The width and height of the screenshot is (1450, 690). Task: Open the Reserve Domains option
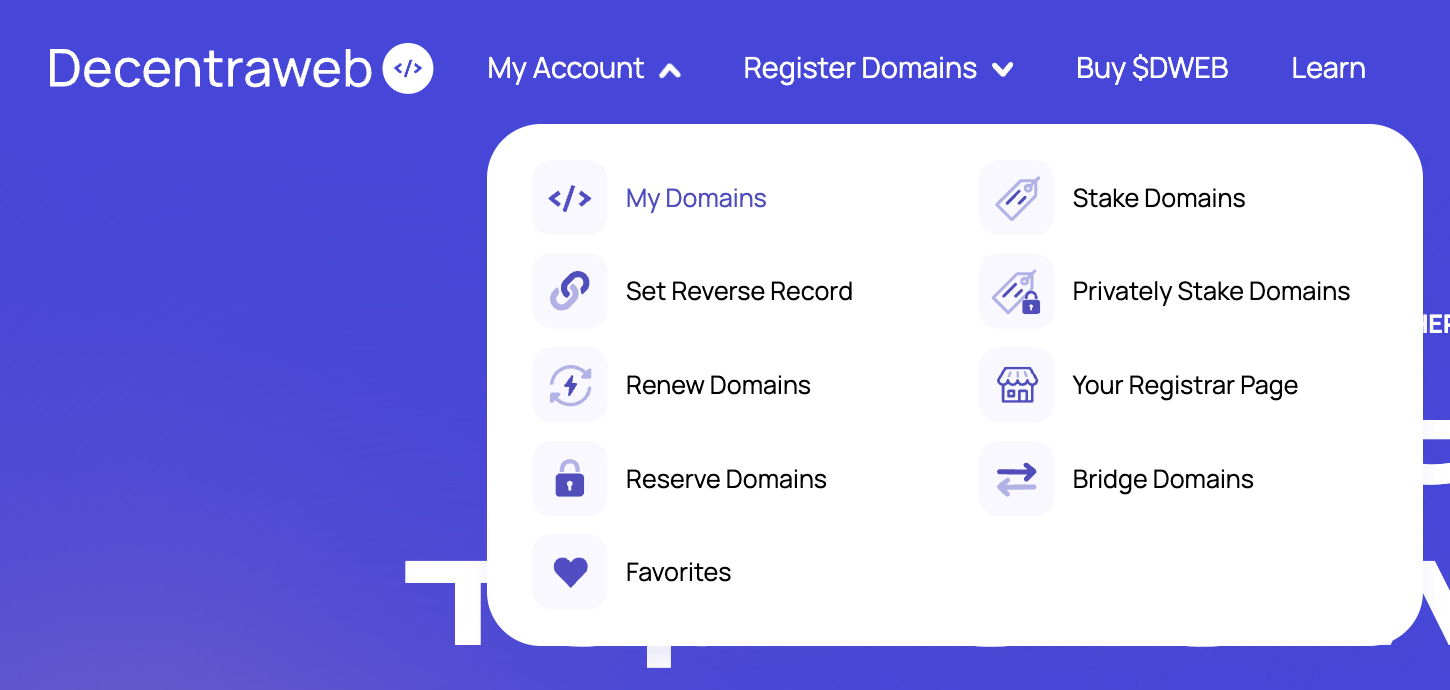point(725,479)
